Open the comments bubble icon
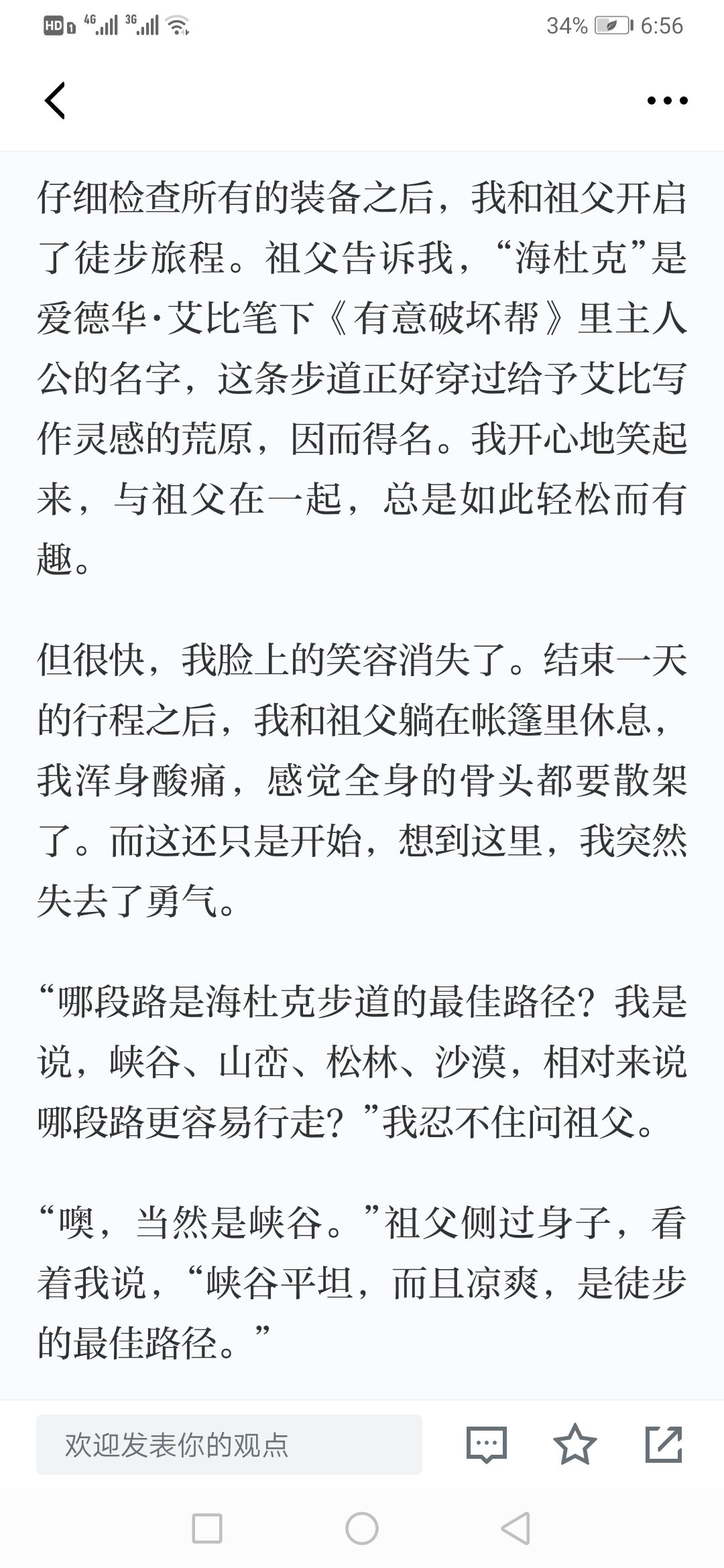This screenshot has width=724, height=1568. point(487,1444)
